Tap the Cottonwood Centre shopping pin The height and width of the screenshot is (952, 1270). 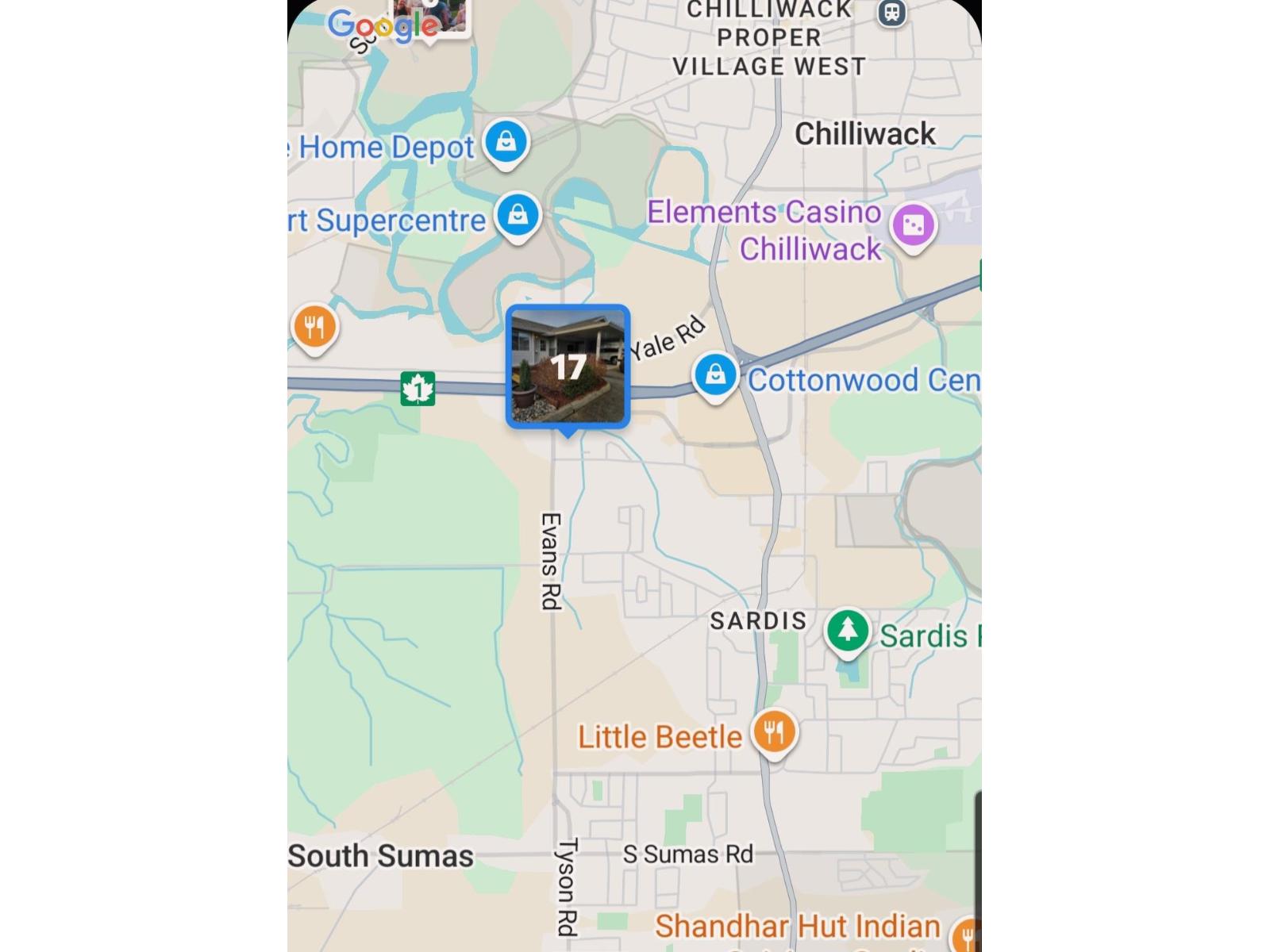point(715,374)
